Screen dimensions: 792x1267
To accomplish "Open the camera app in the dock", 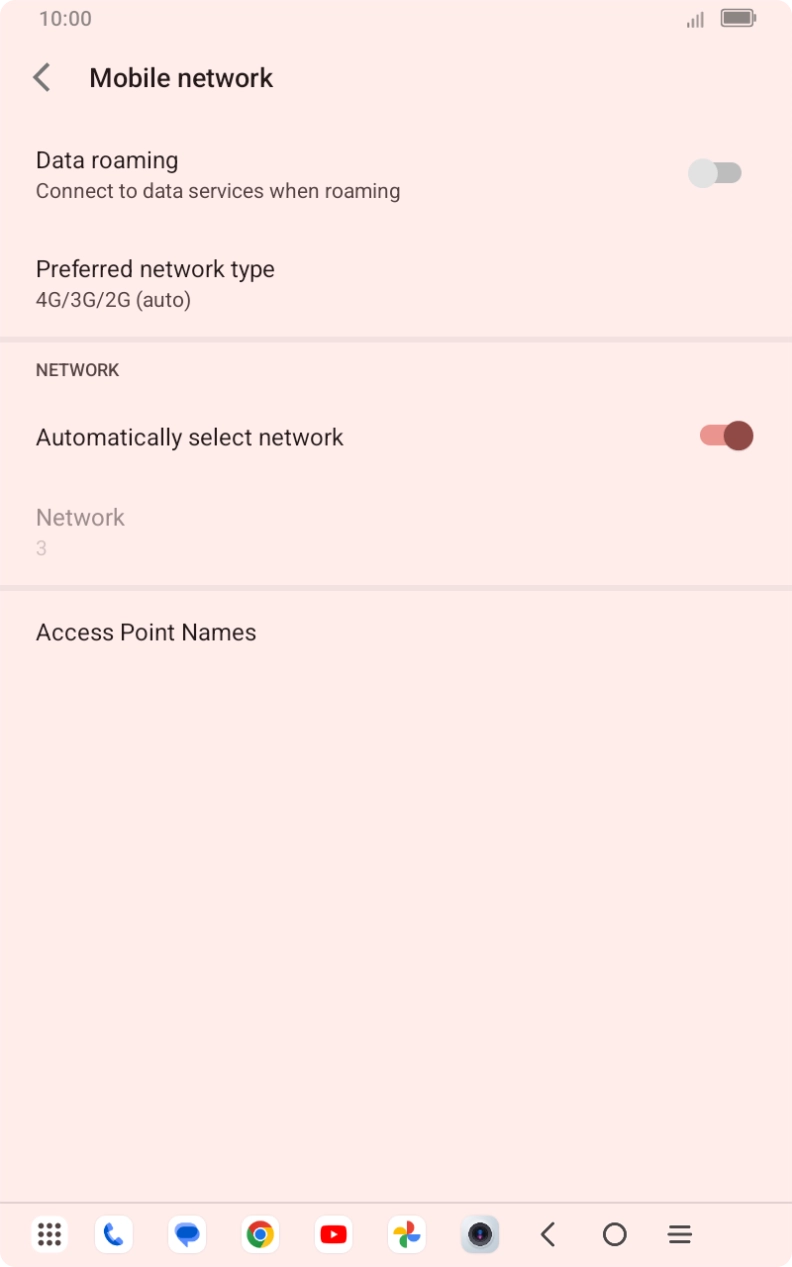I will coord(480,1234).
